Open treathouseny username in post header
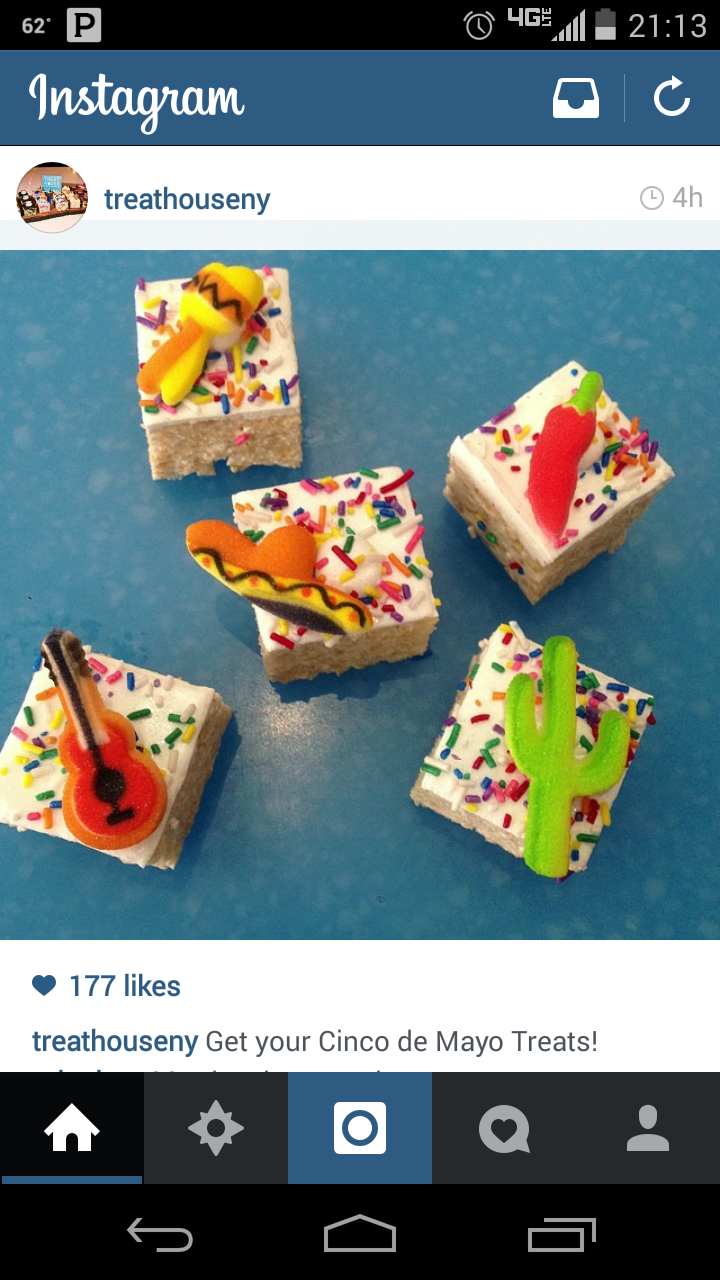 click(187, 199)
